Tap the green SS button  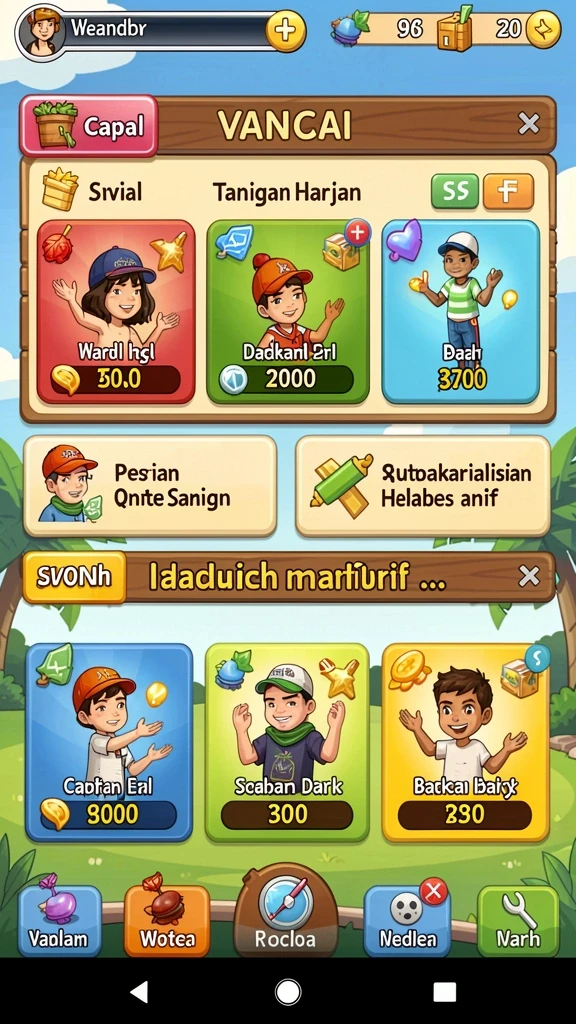[455, 191]
